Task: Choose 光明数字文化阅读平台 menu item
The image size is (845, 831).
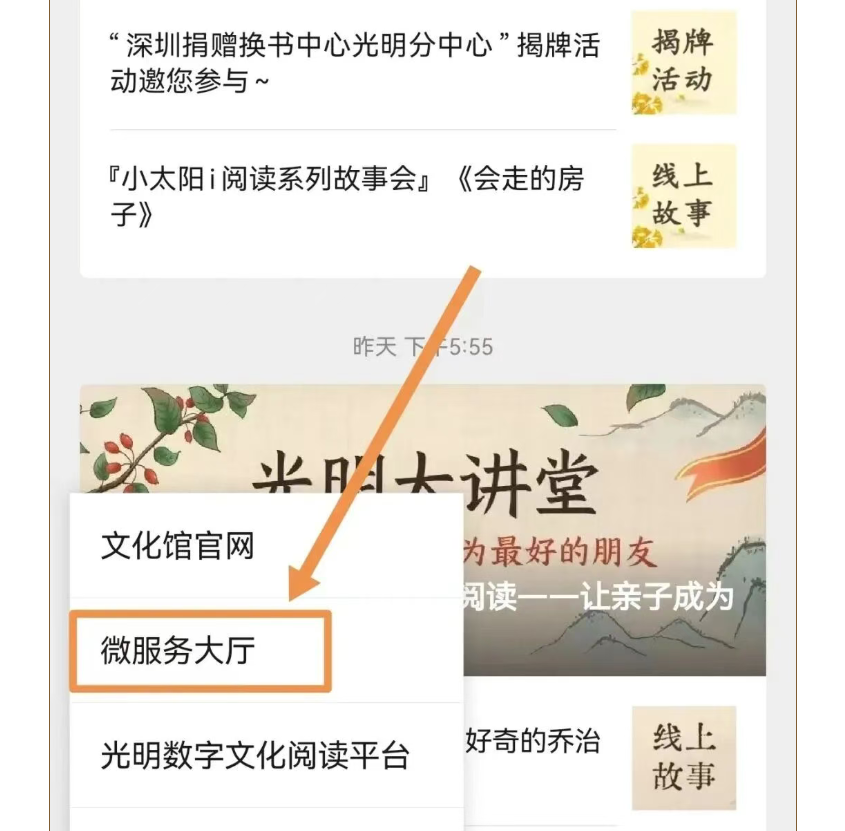Action: (x=255, y=755)
